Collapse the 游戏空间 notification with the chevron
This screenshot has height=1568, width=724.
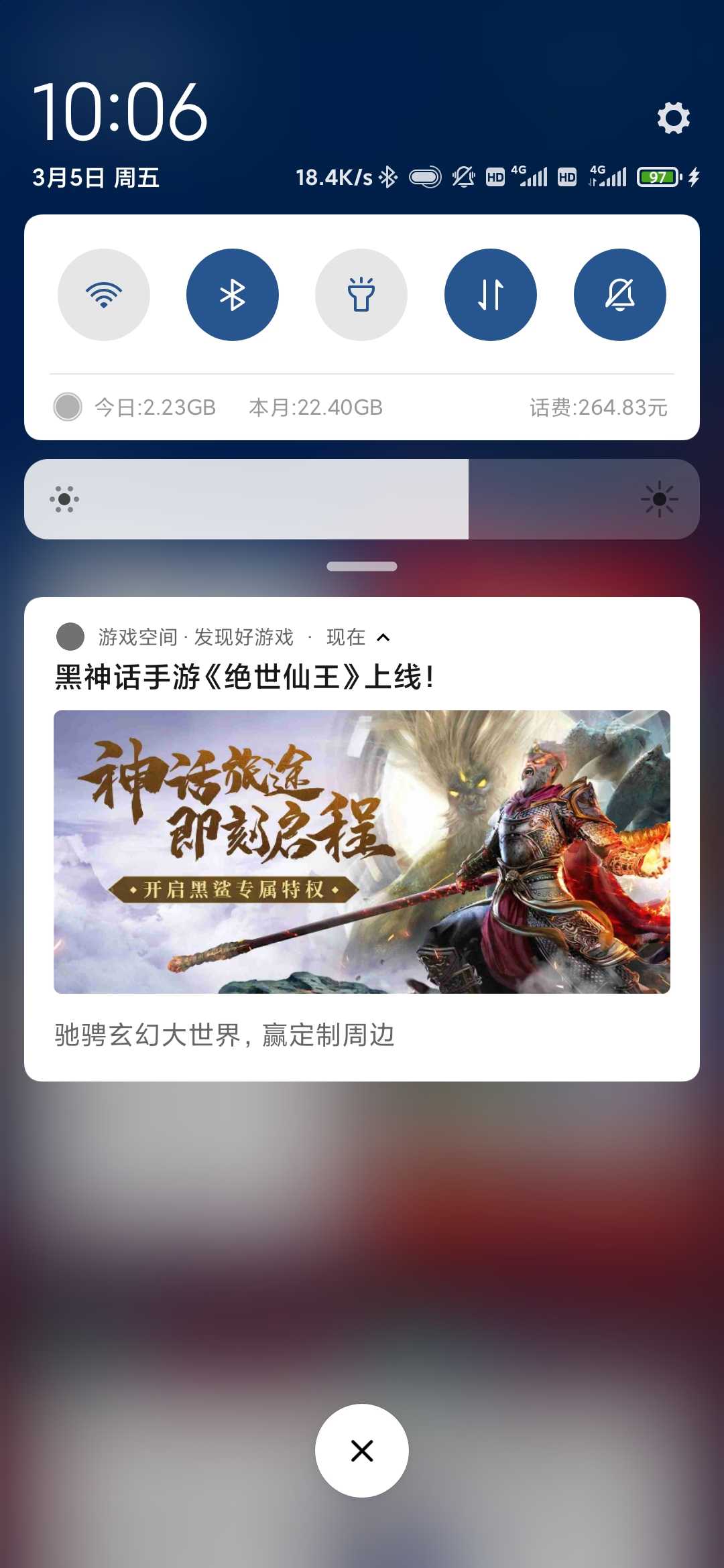pyautogui.click(x=383, y=637)
